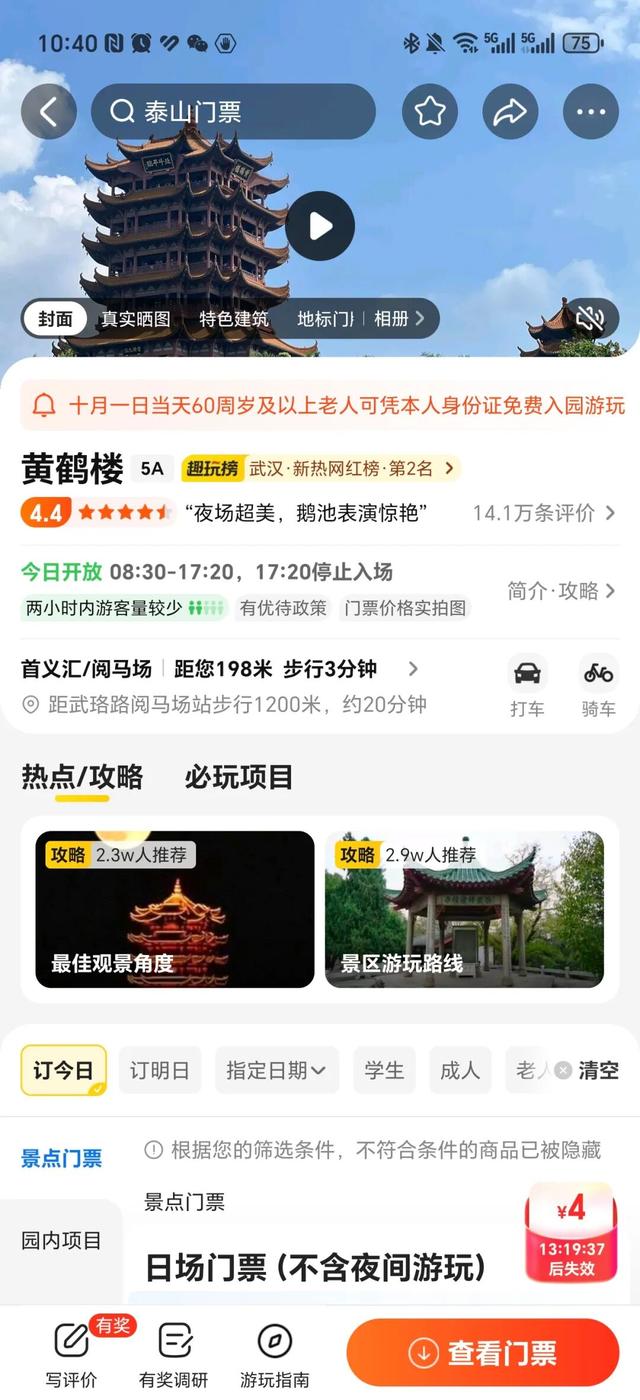Play the cover video

pyautogui.click(x=320, y=226)
